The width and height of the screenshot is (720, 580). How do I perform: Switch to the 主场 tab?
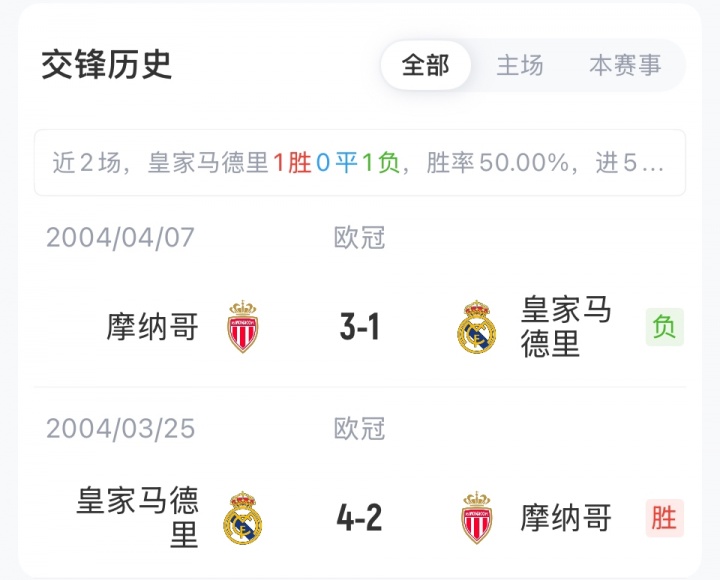click(520, 66)
